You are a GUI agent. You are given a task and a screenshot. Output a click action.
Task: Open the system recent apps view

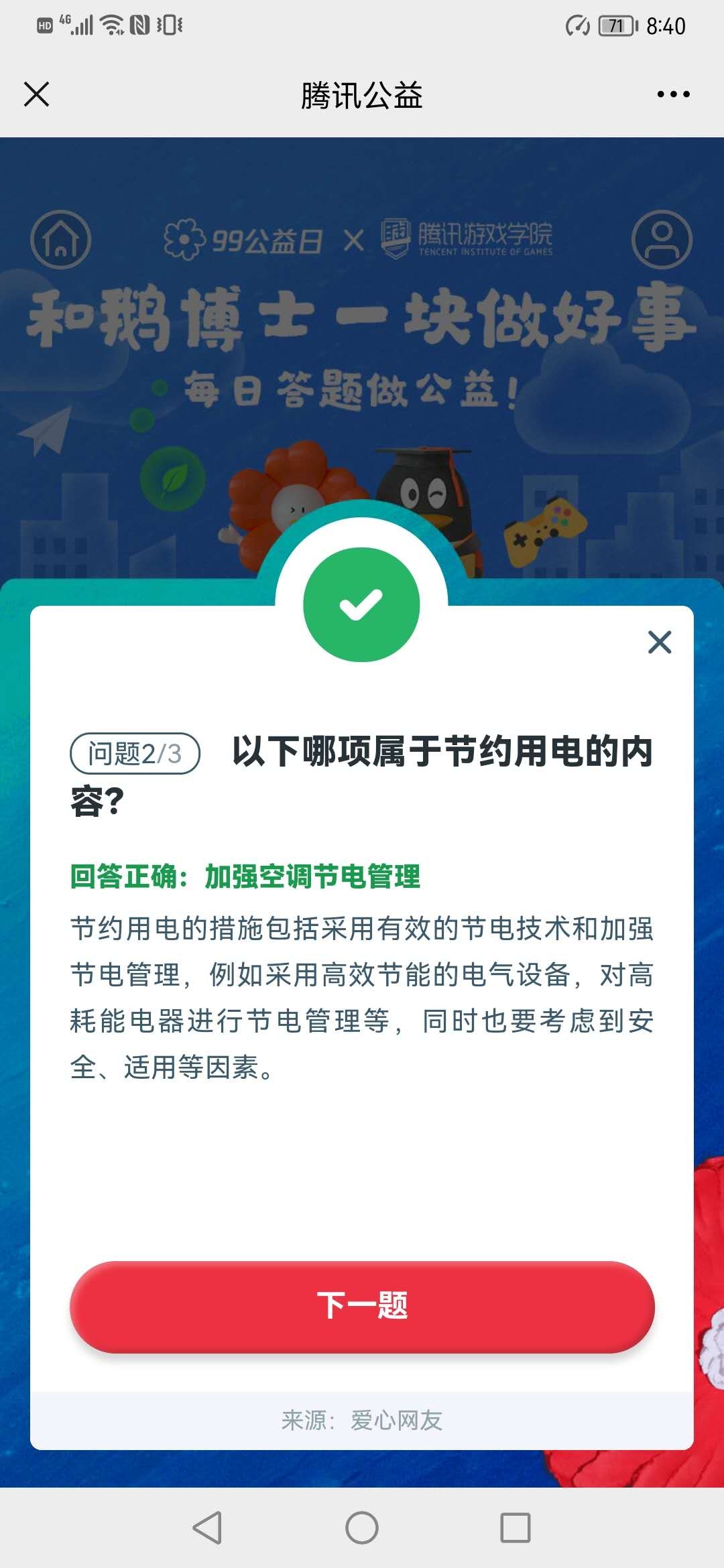click(x=515, y=1528)
